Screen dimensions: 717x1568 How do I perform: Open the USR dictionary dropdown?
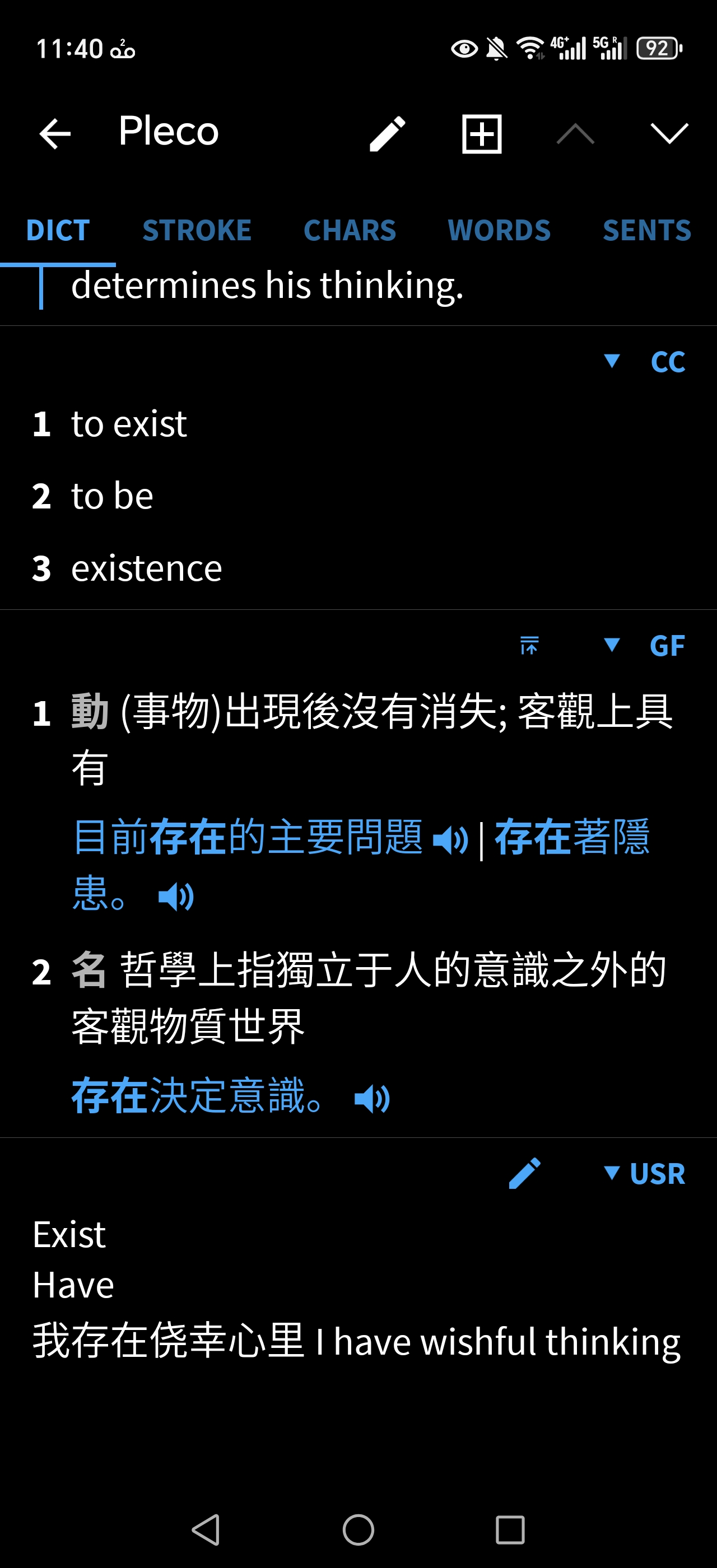[644, 1173]
